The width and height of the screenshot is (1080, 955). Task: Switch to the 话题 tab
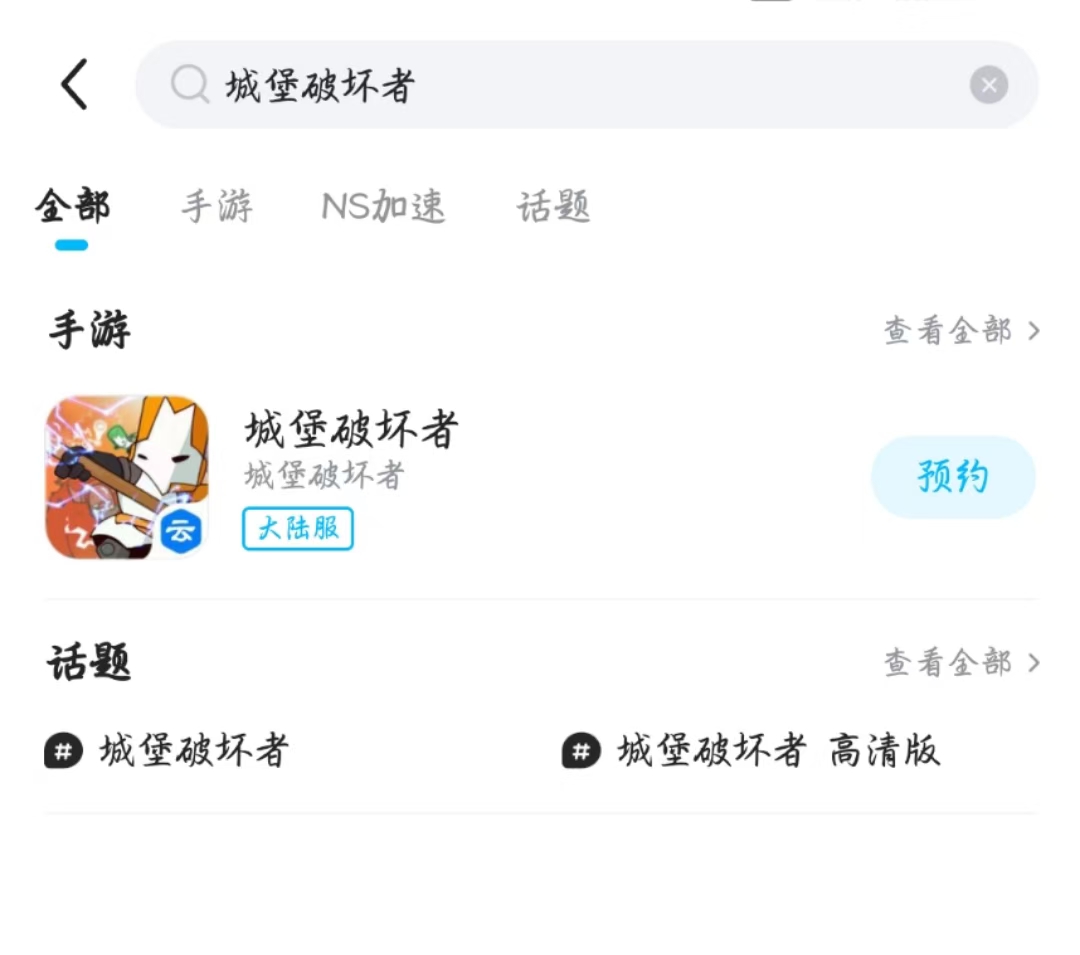coord(553,207)
